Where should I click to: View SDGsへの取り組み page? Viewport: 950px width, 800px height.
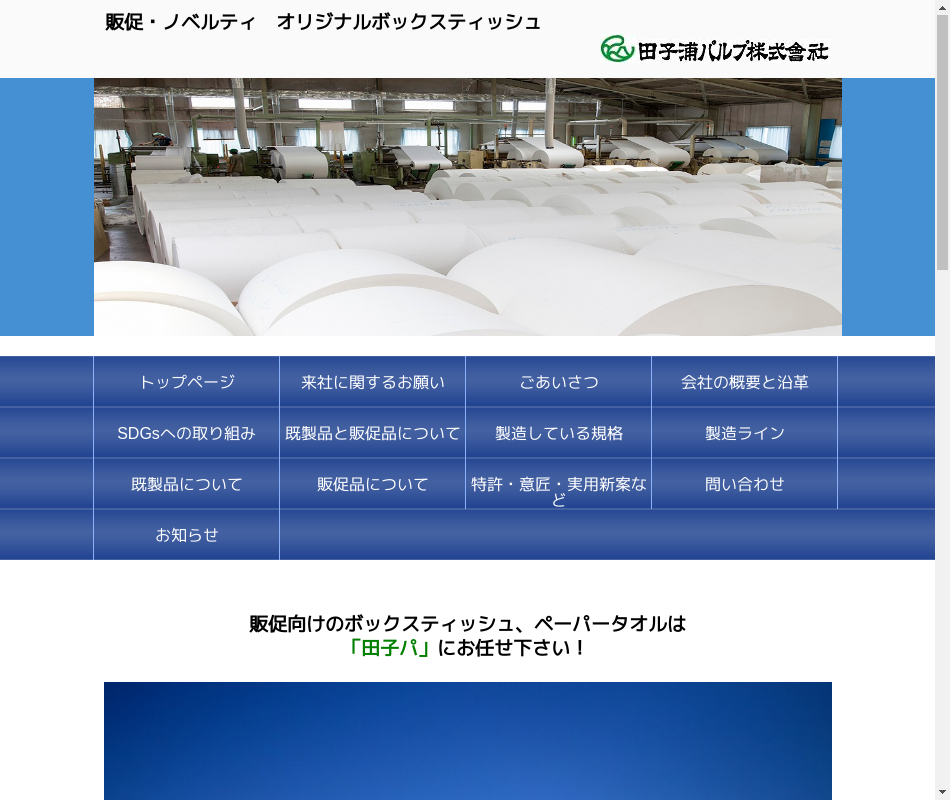tap(186, 433)
